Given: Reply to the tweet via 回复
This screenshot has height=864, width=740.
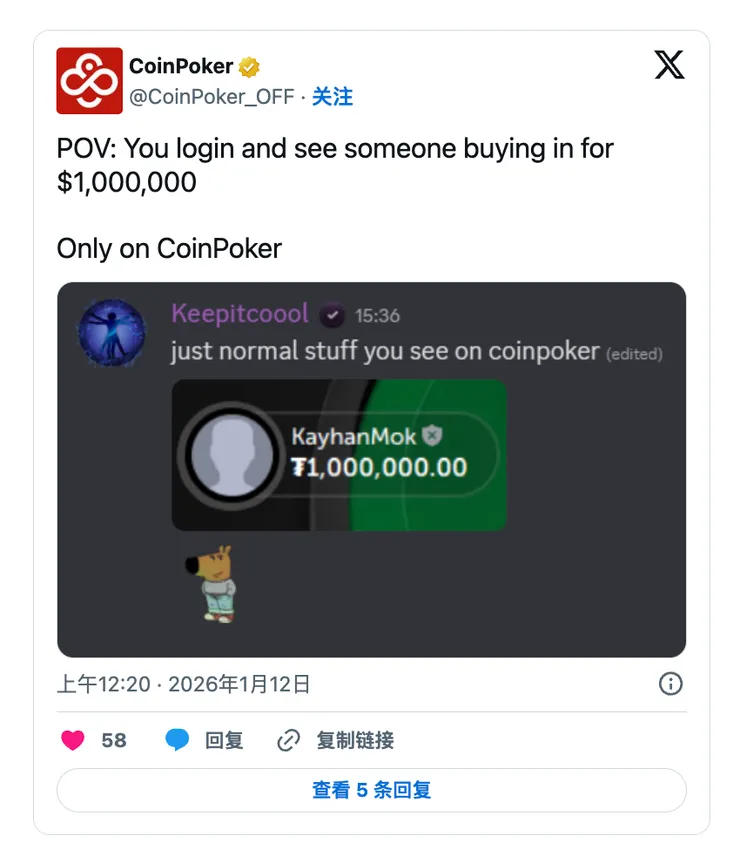Looking at the screenshot, I should [205, 740].
